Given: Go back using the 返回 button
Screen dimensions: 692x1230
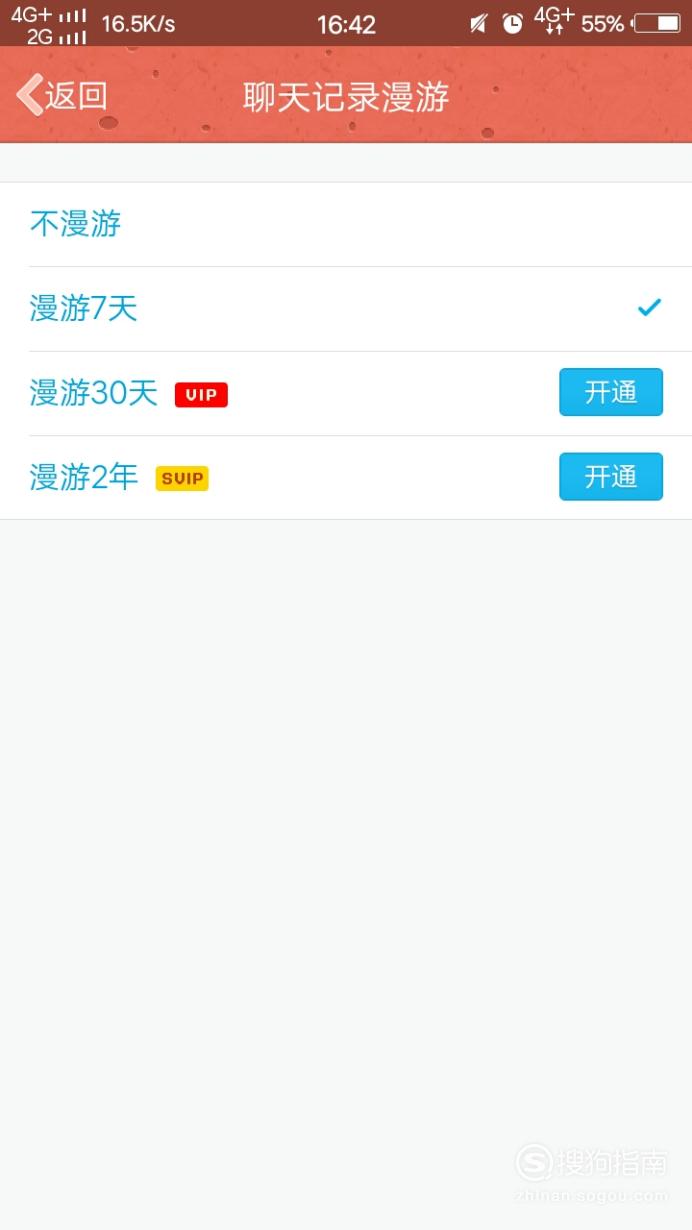Looking at the screenshot, I should pyautogui.click(x=62, y=96).
